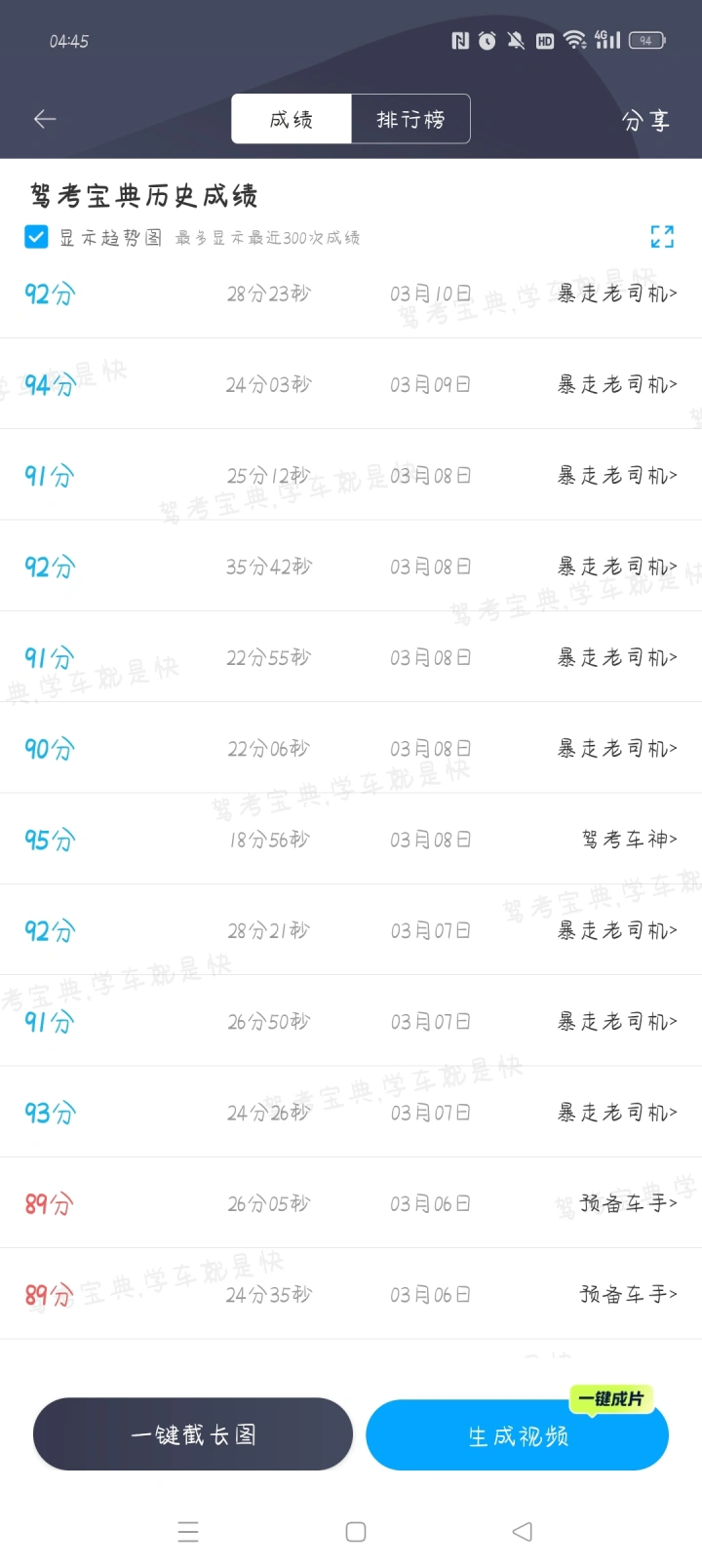Open the 93分 record from 03月07日
Viewport: 702px width, 1568px height.
351,1112
